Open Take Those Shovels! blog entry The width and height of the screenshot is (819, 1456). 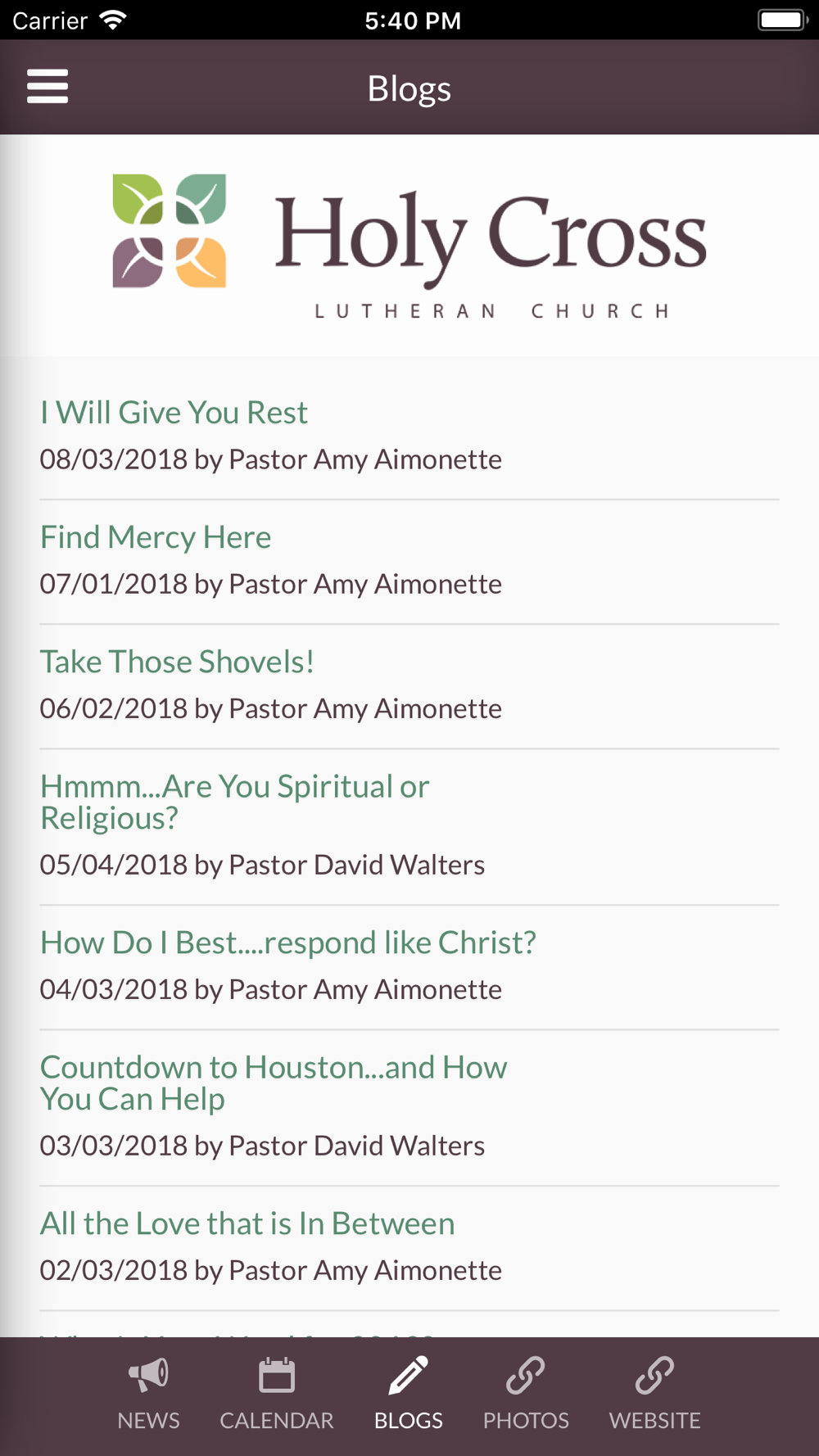409,686
